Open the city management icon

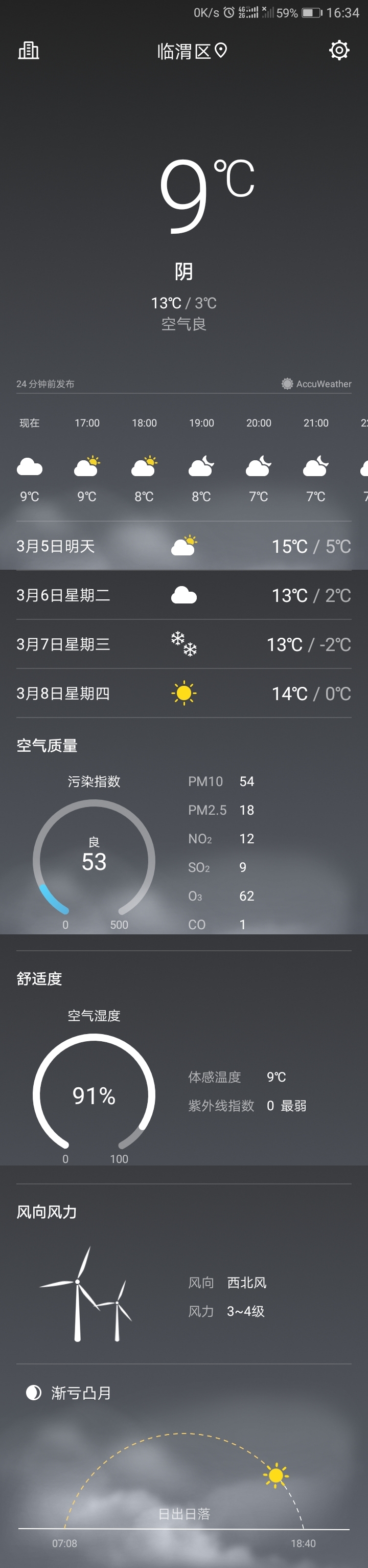point(29,51)
